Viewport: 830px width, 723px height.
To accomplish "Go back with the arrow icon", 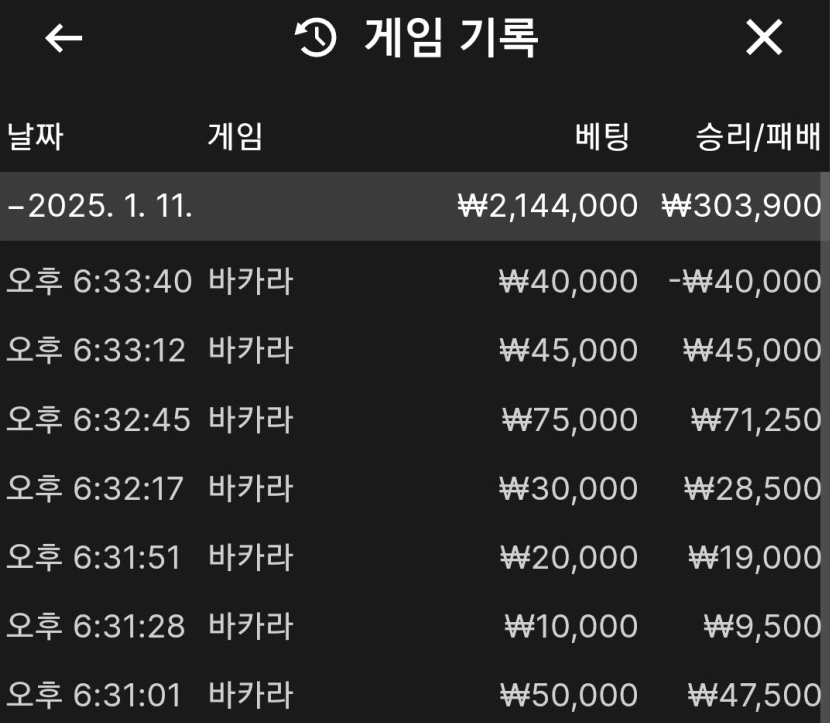I will tap(64, 39).
